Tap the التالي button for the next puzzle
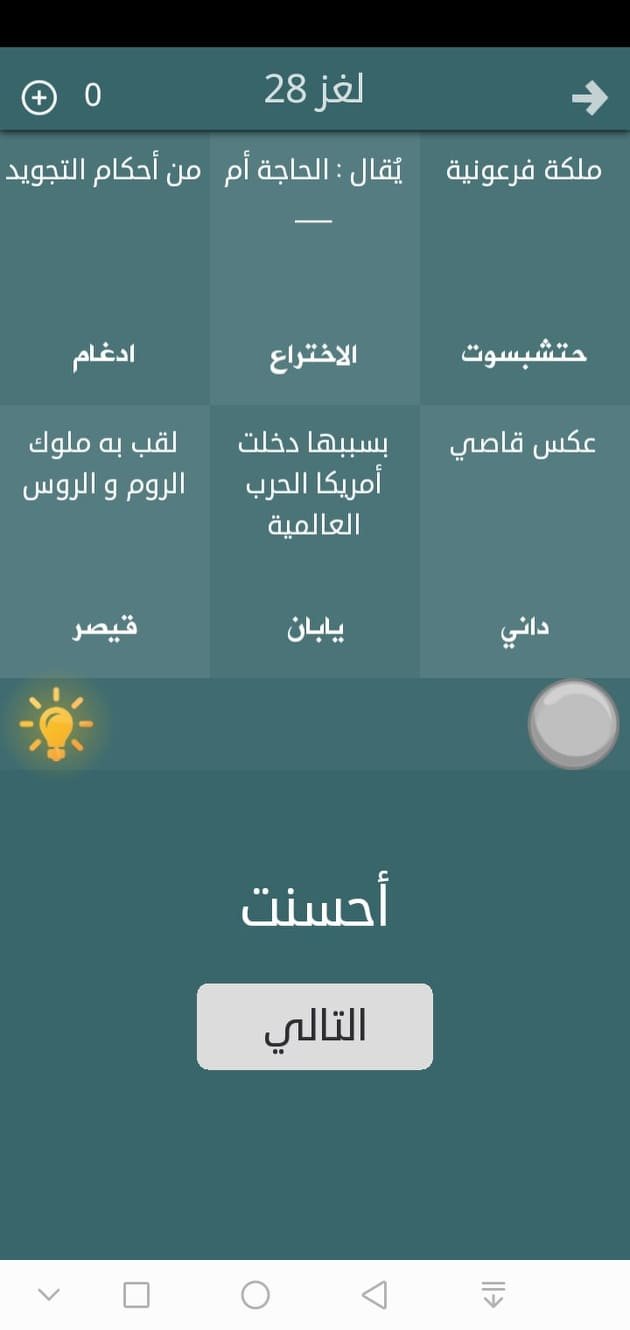Image resolution: width=630 pixels, height=1330 pixels. click(315, 1026)
